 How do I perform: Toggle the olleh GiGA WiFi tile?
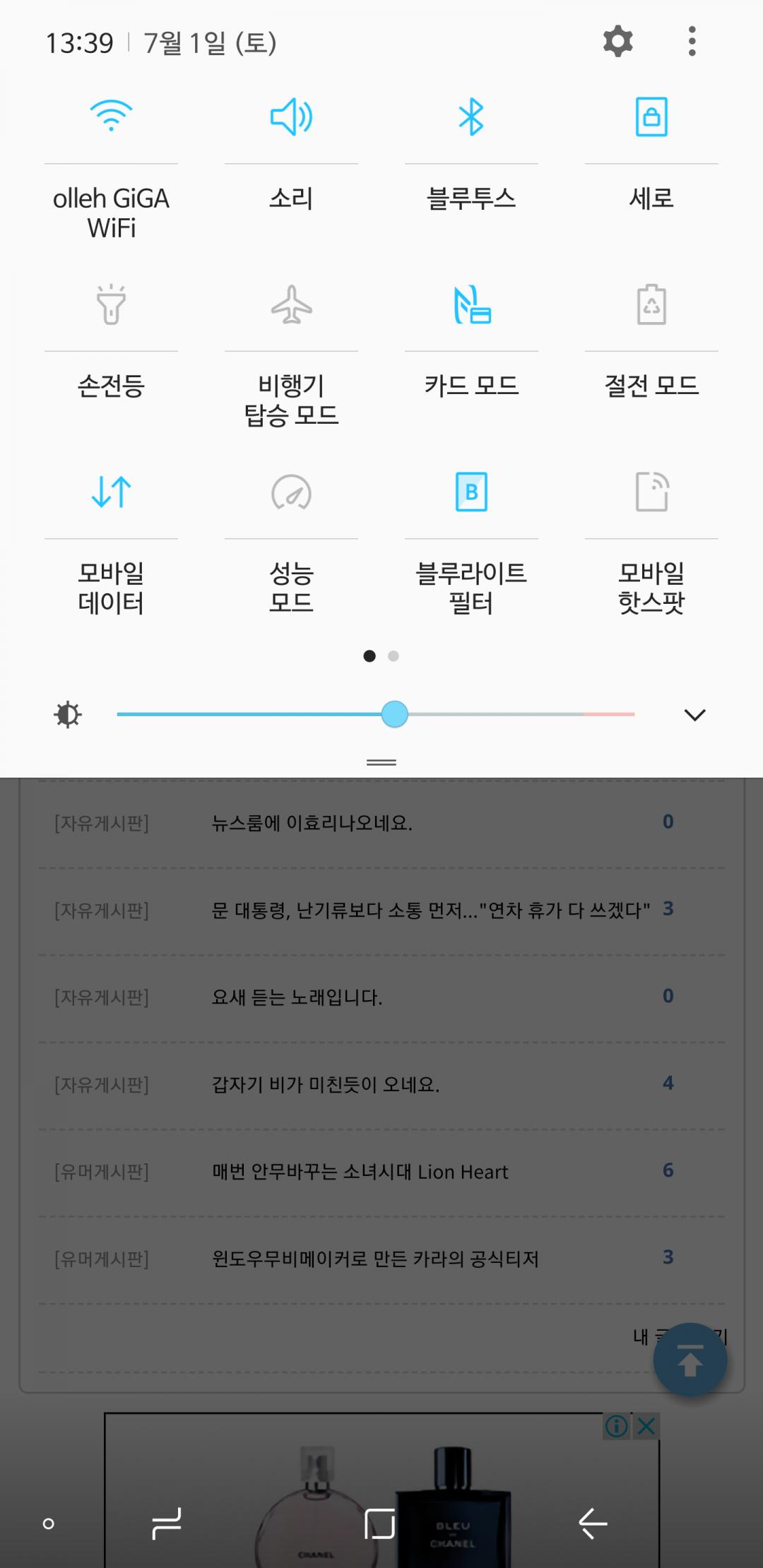111,117
